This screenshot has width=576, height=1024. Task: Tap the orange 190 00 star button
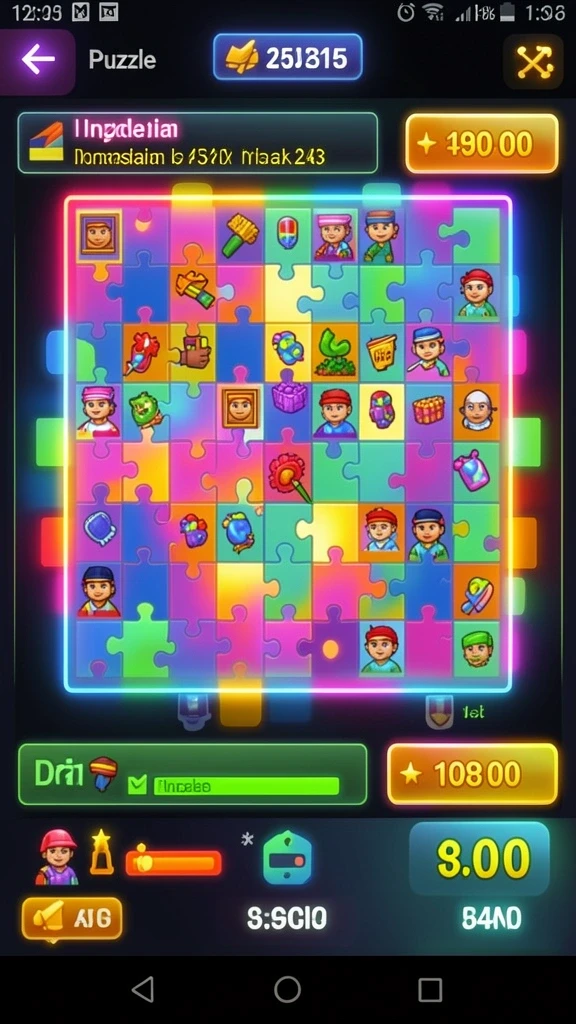482,144
